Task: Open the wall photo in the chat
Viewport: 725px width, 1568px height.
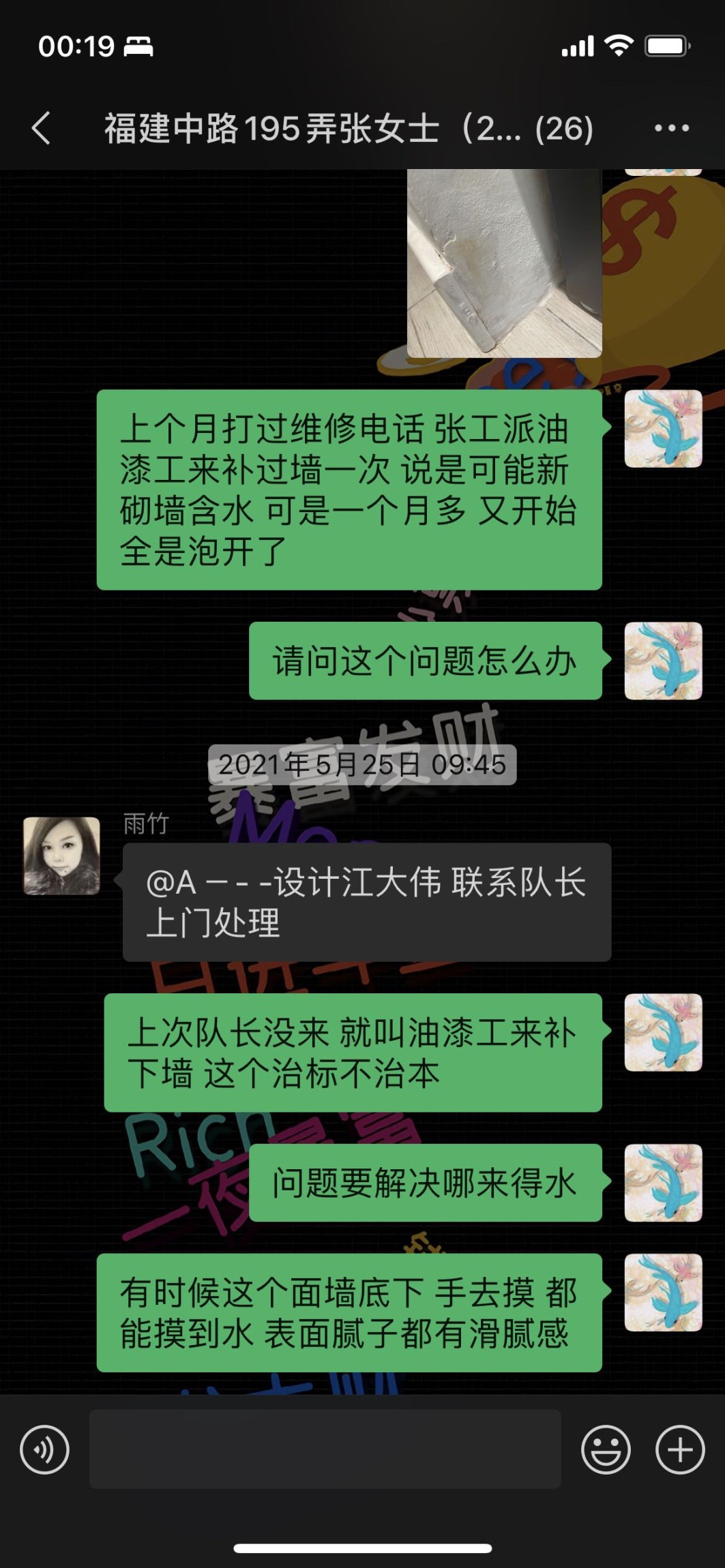Action: point(504,263)
